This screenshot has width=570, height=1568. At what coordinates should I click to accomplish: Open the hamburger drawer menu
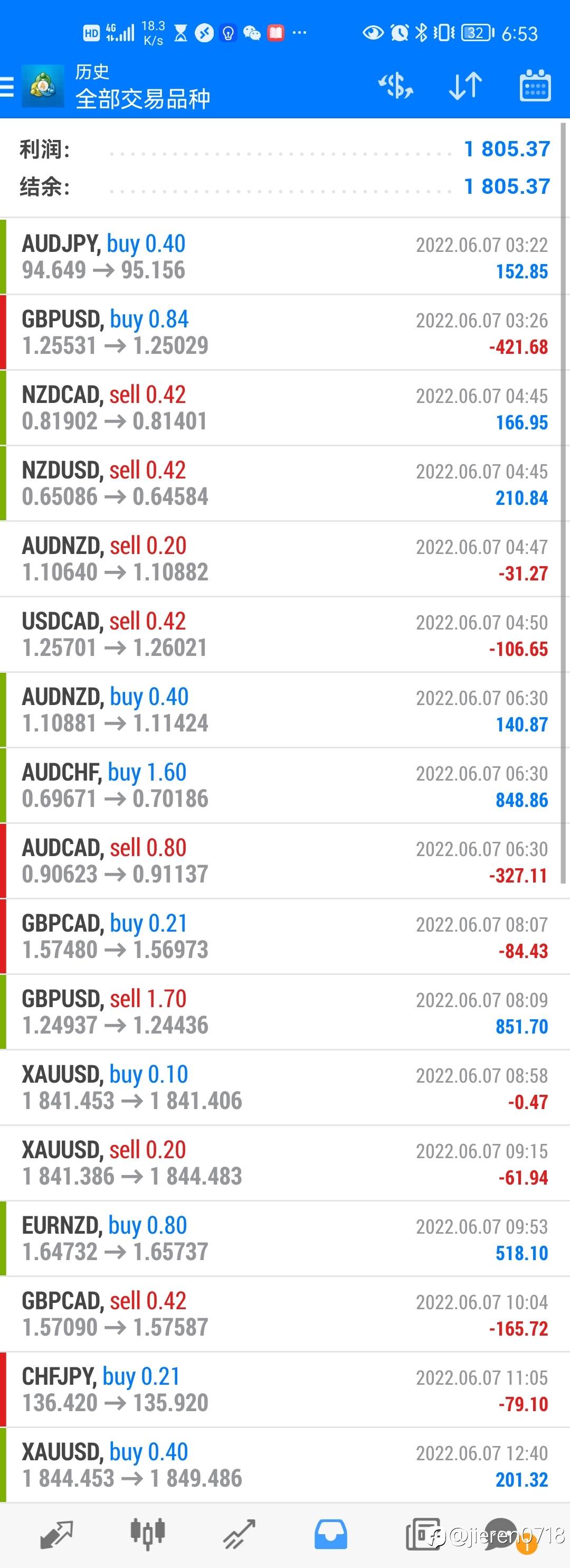coord(7,86)
